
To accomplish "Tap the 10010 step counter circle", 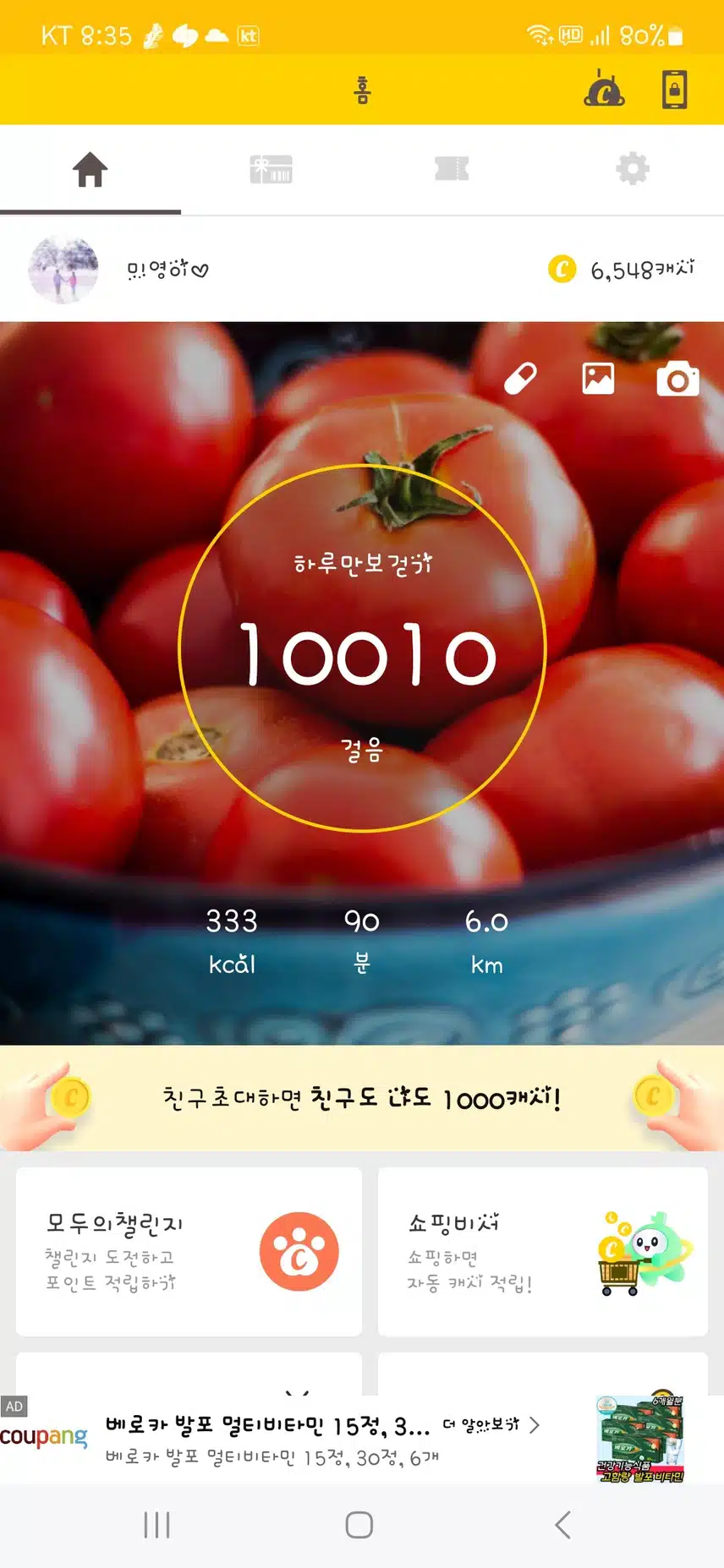I will (x=362, y=648).
